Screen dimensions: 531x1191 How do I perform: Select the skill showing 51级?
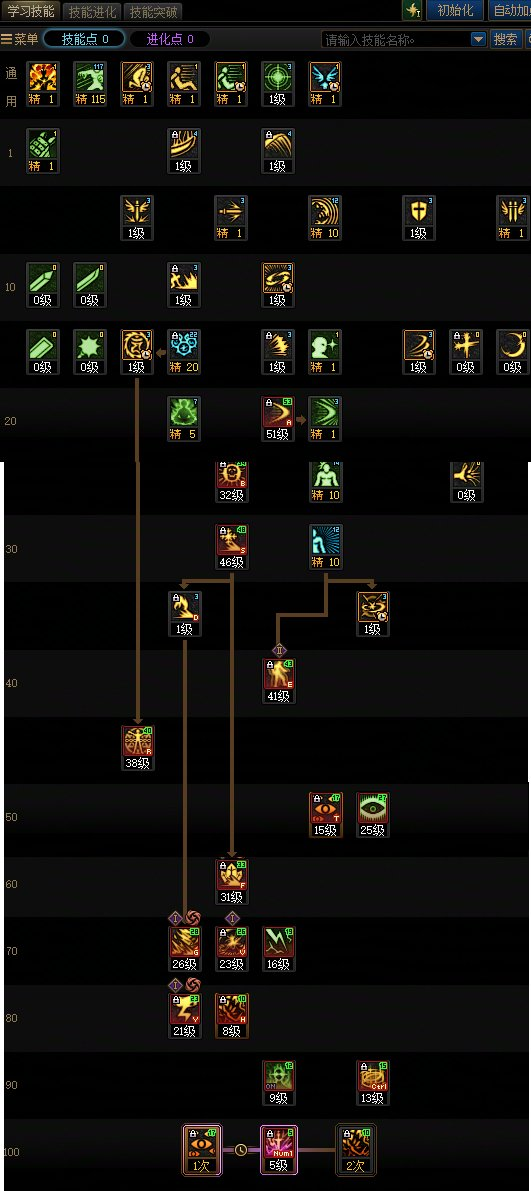pos(278,419)
